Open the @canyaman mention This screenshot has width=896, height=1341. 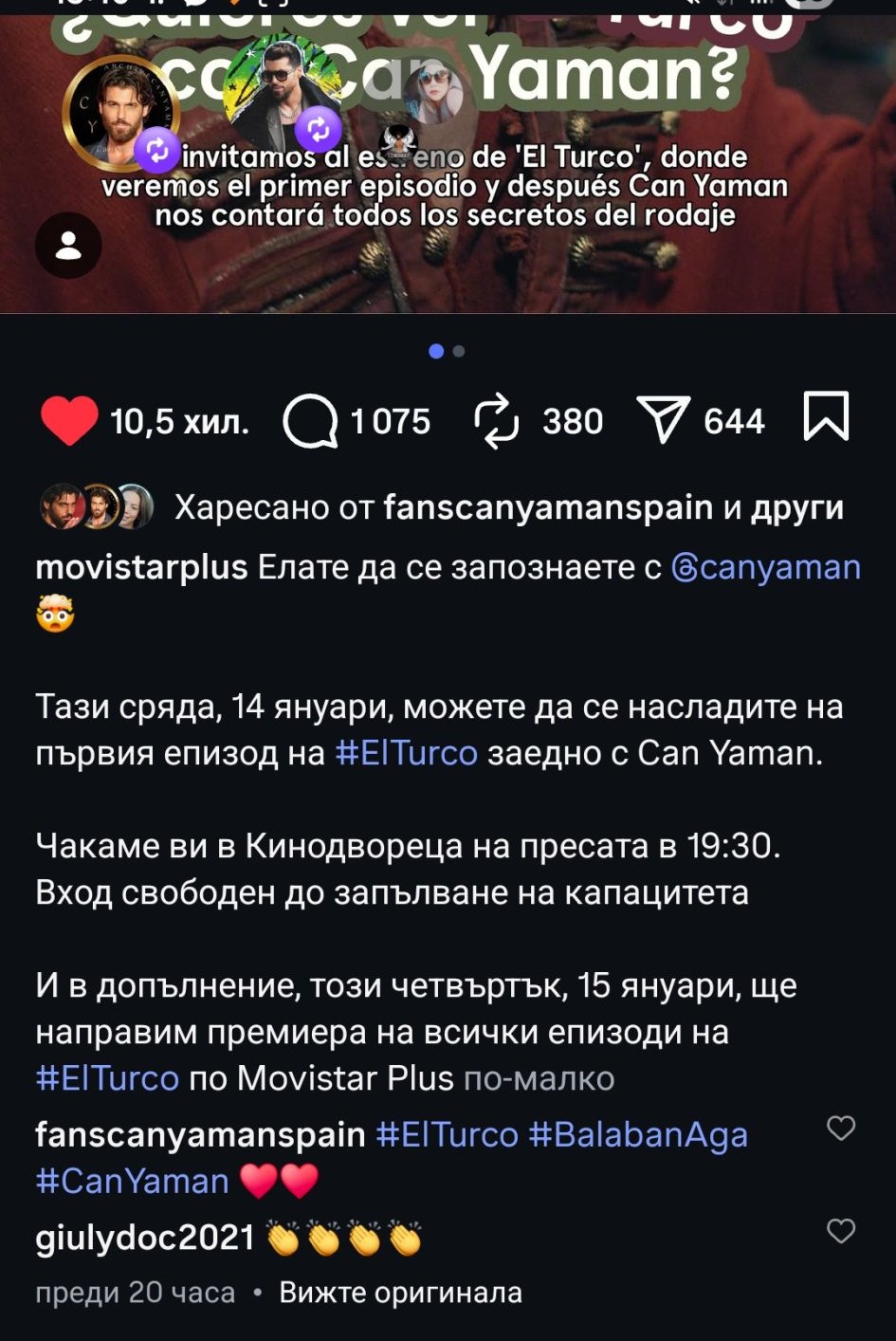[766, 567]
